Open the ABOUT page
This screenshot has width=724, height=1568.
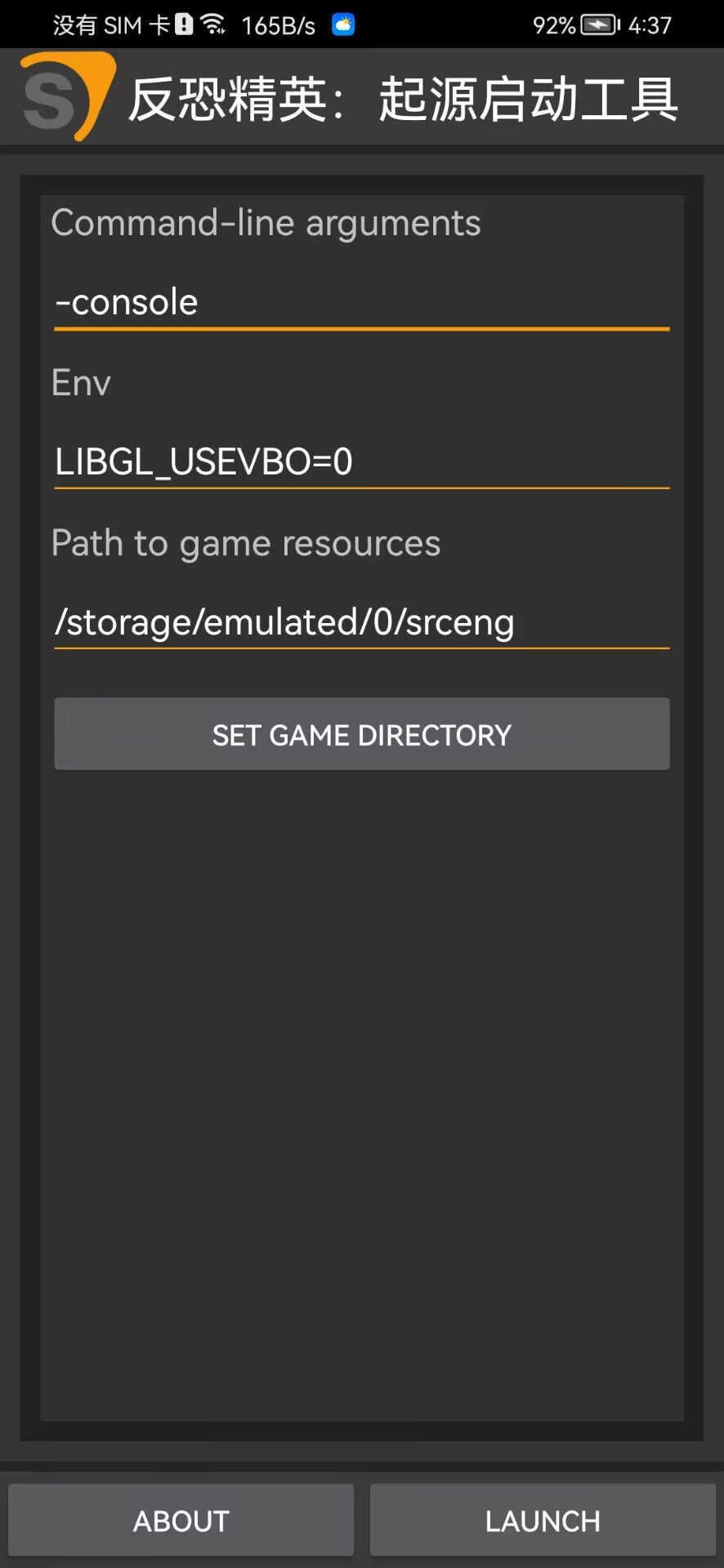pos(181,1521)
